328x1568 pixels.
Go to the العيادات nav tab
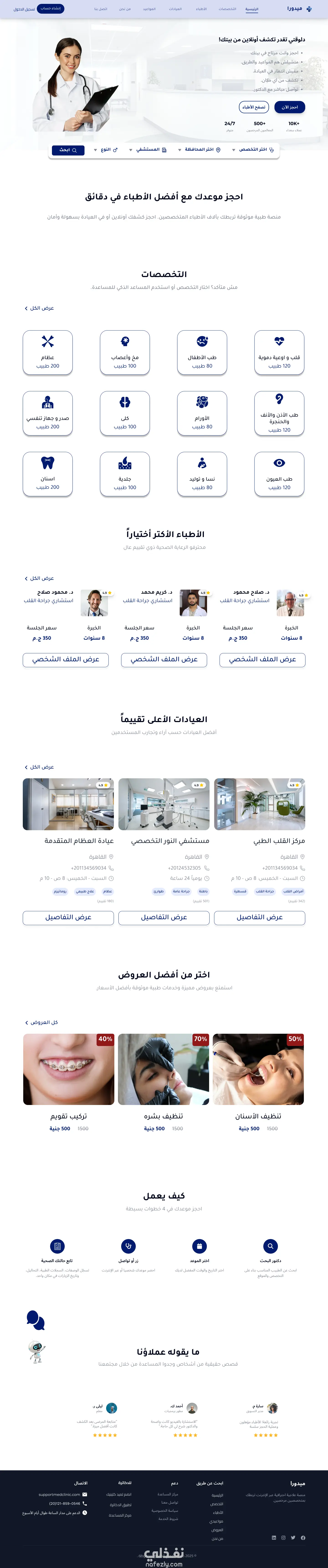pos(175,9)
